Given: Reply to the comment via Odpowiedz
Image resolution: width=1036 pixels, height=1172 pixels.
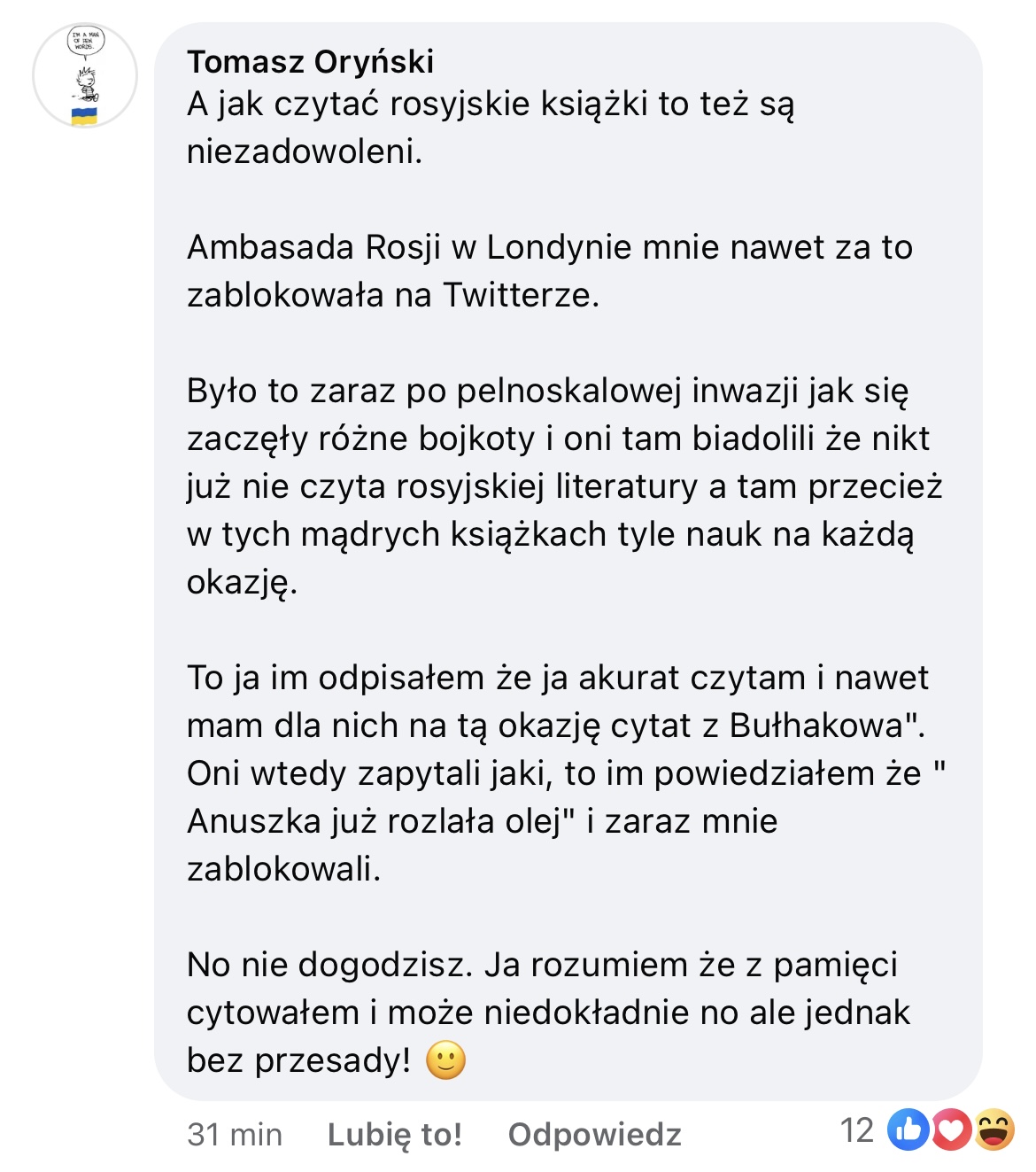Looking at the screenshot, I should pyautogui.click(x=594, y=1134).
